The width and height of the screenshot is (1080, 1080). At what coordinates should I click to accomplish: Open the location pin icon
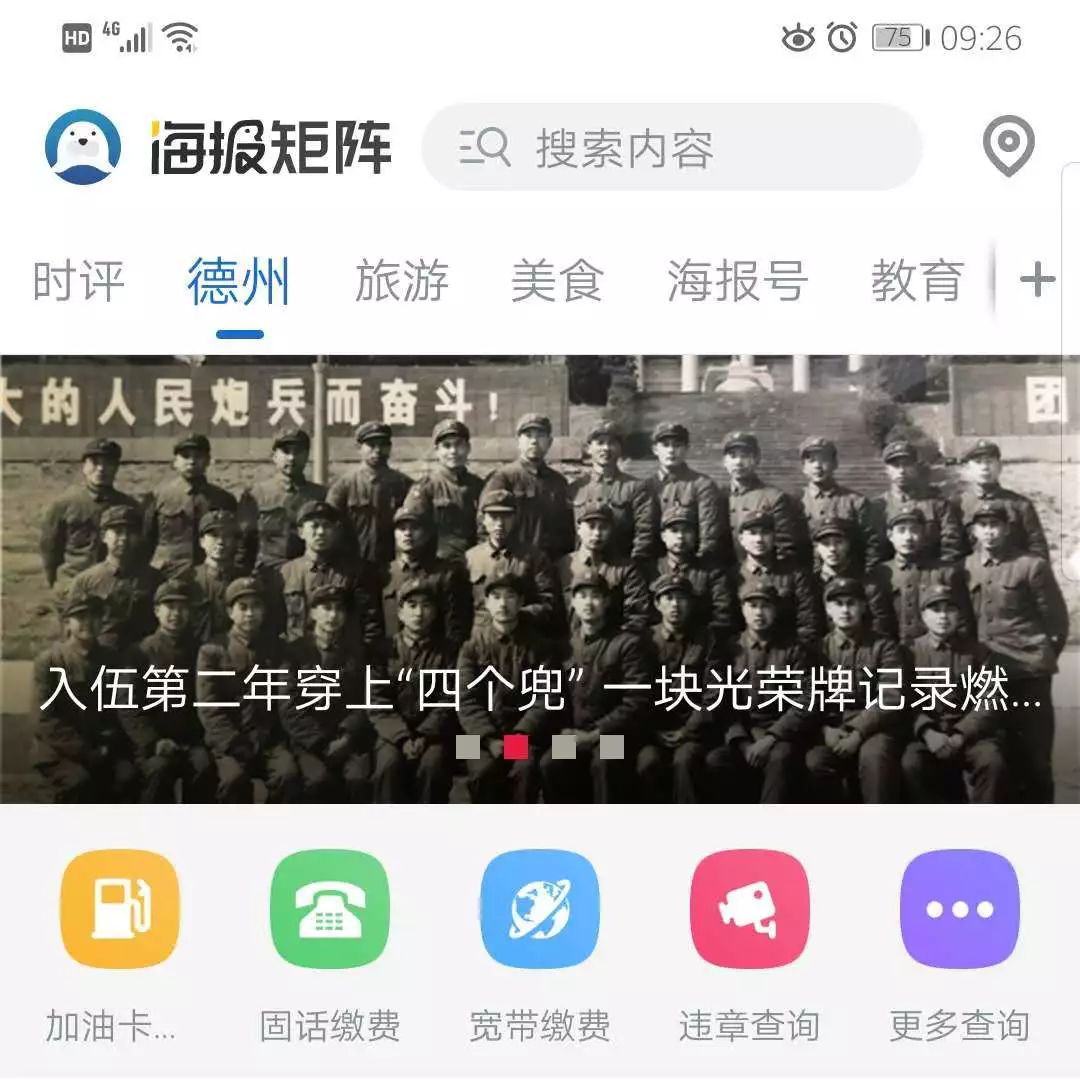(x=1007, y=147)
